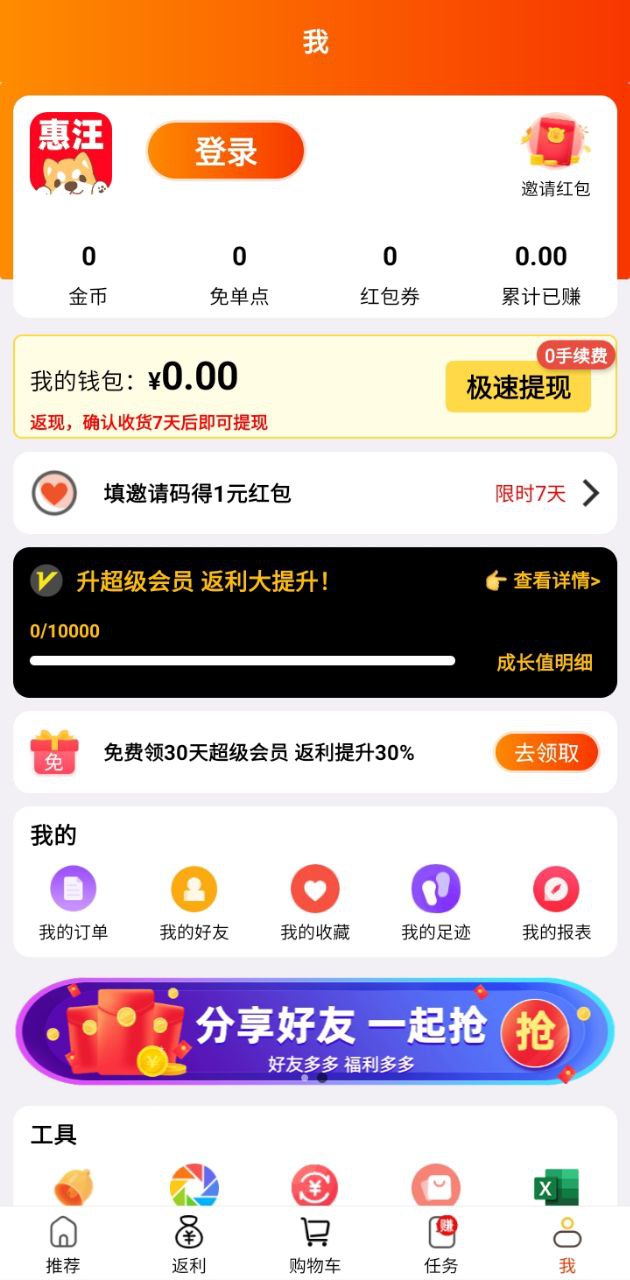Open the 邀请红包 invite red packet

[555, 156]
